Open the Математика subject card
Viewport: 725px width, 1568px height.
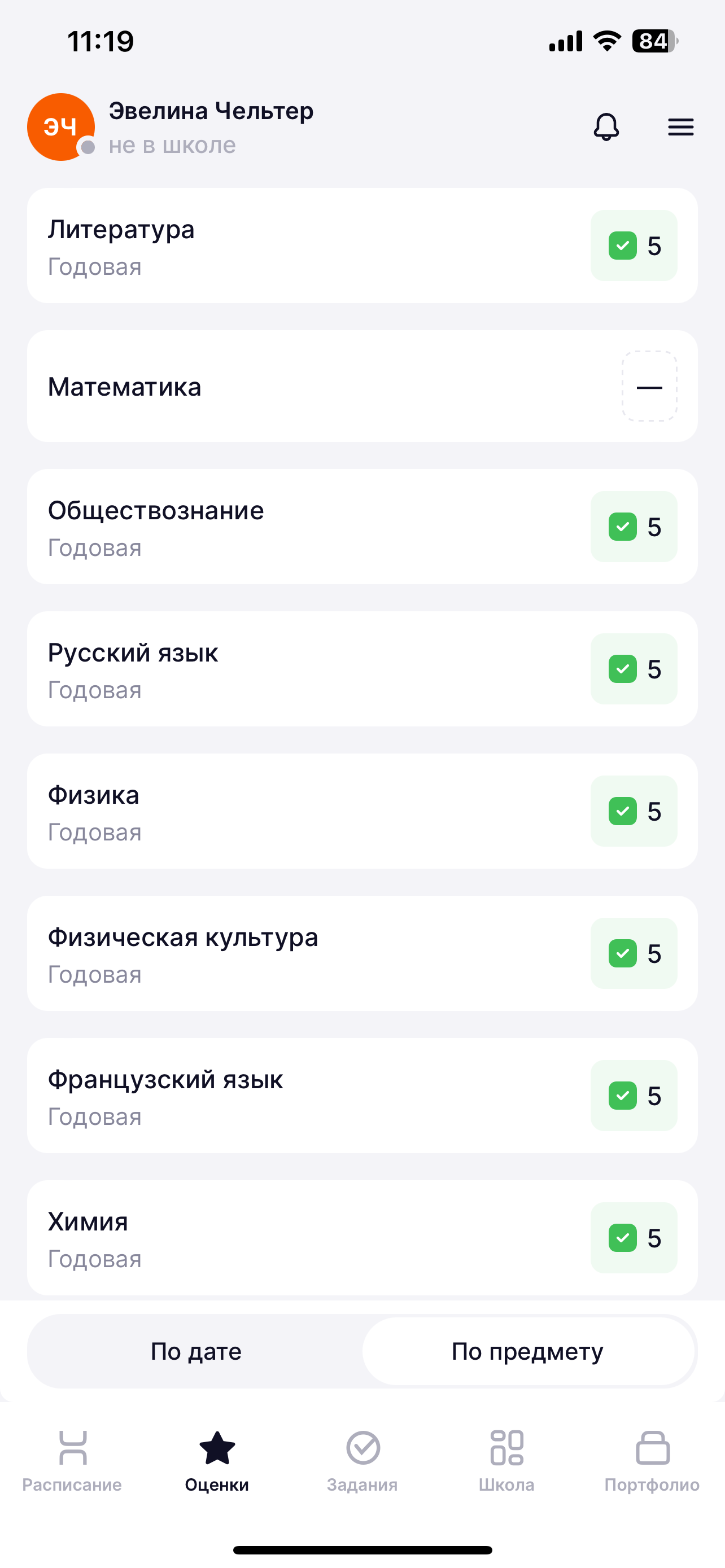click(x=362, y=386)
